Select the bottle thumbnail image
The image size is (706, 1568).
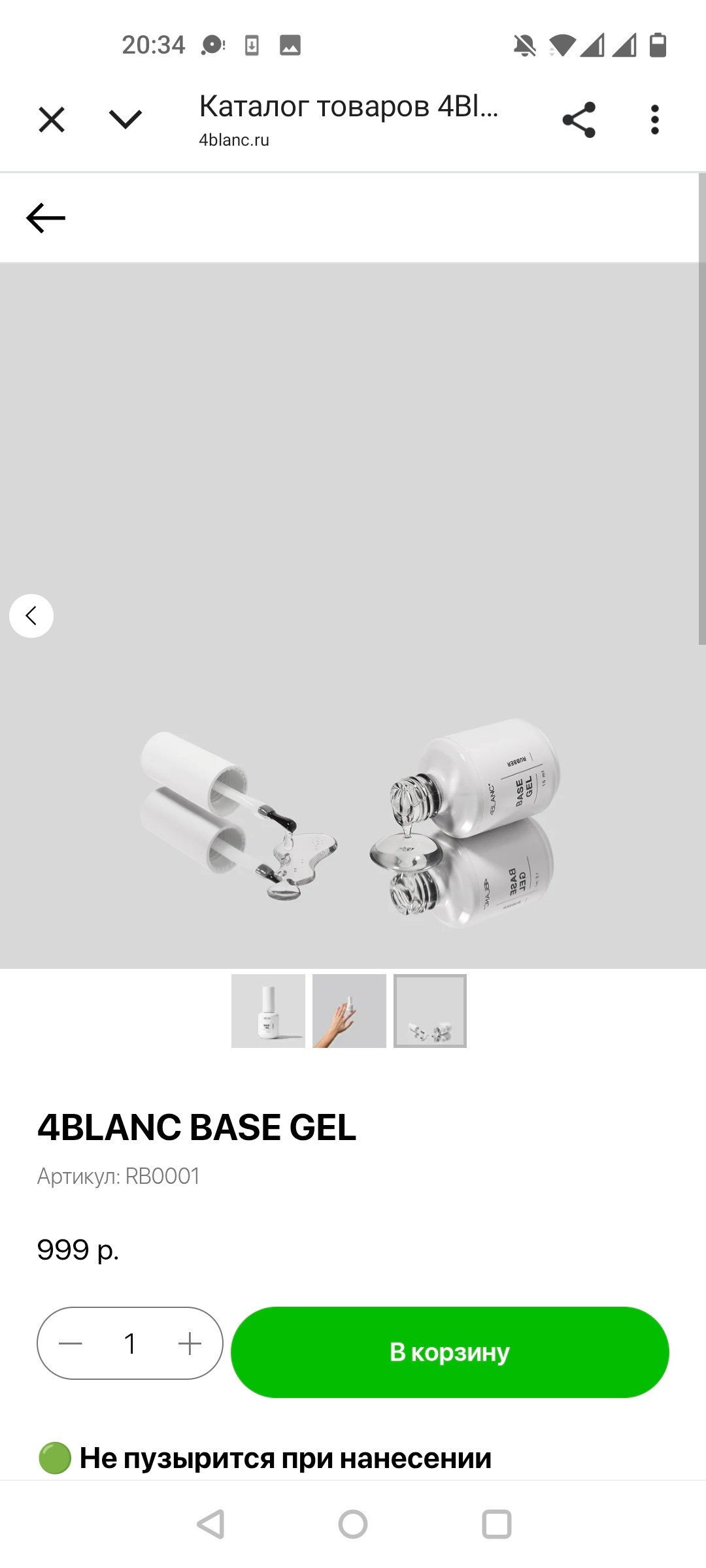(268, 1011)
